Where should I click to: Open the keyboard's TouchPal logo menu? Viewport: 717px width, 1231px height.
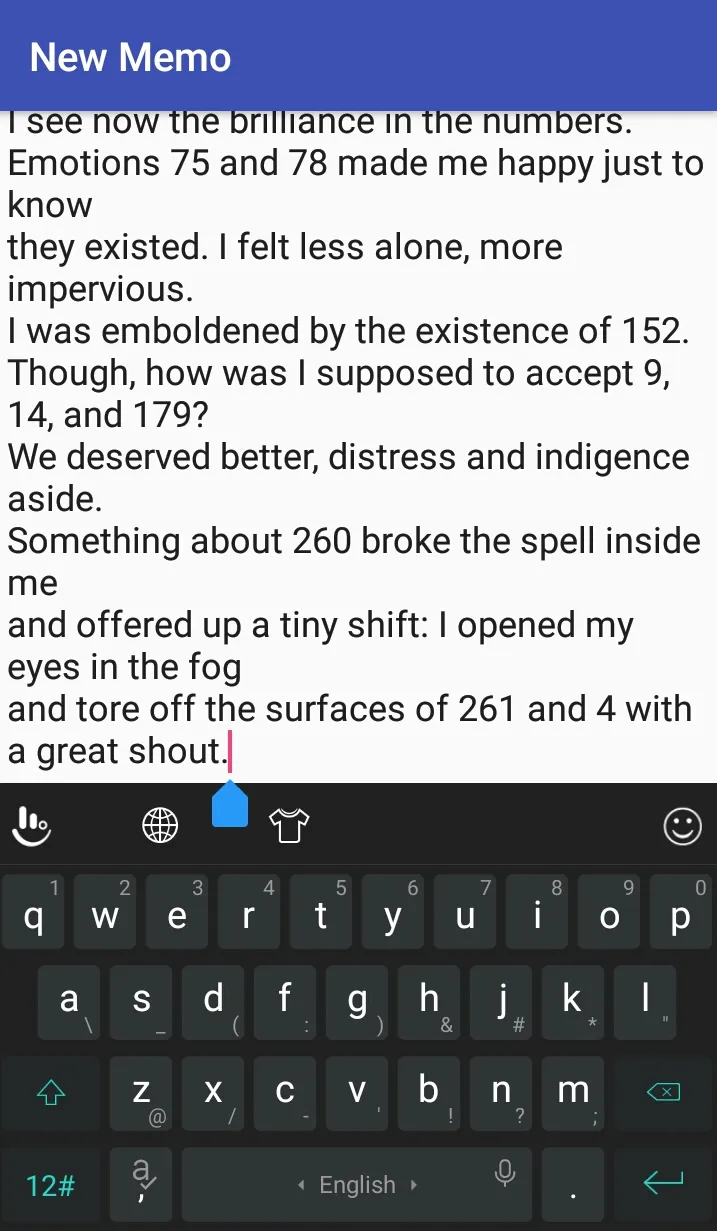tap(31, 825)
